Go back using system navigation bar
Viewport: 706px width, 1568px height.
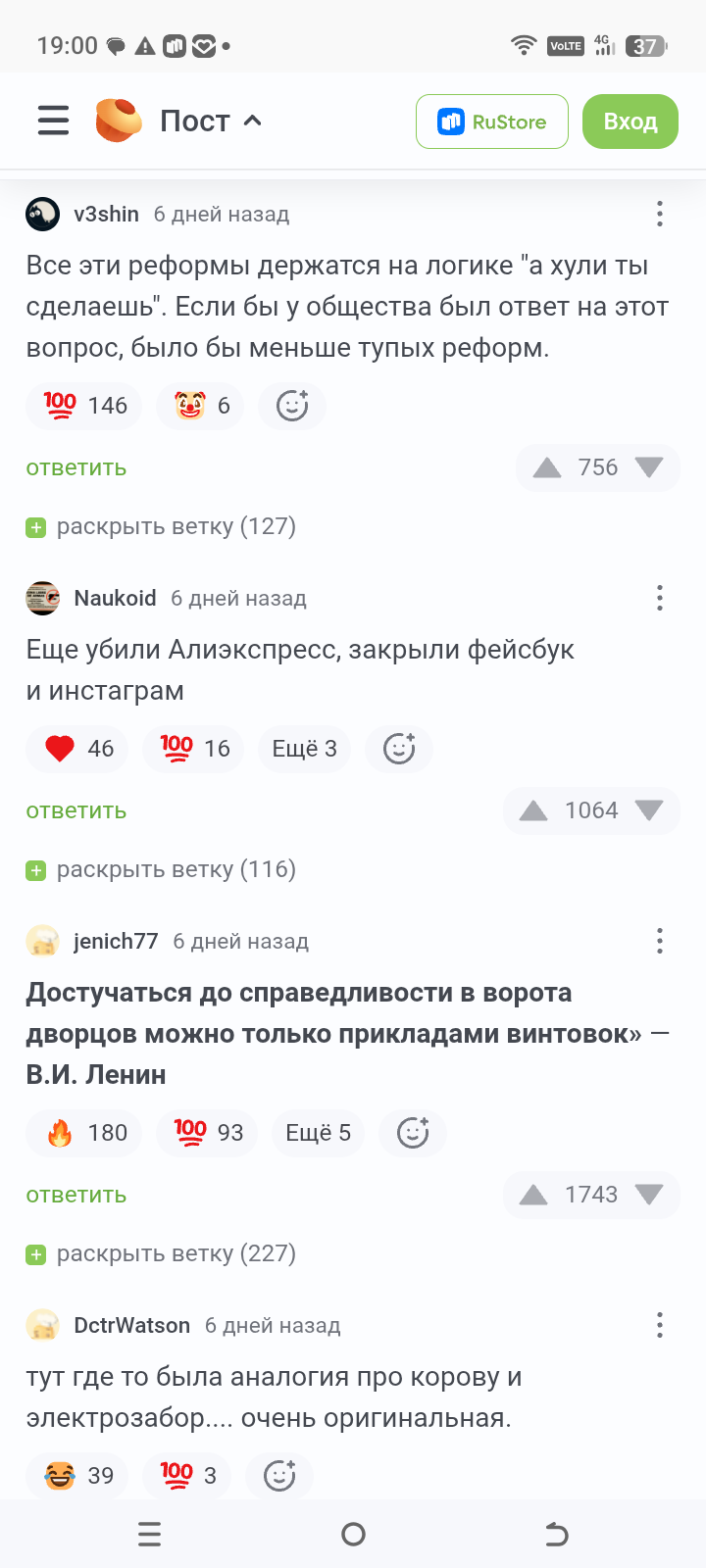coord(556,1534)
